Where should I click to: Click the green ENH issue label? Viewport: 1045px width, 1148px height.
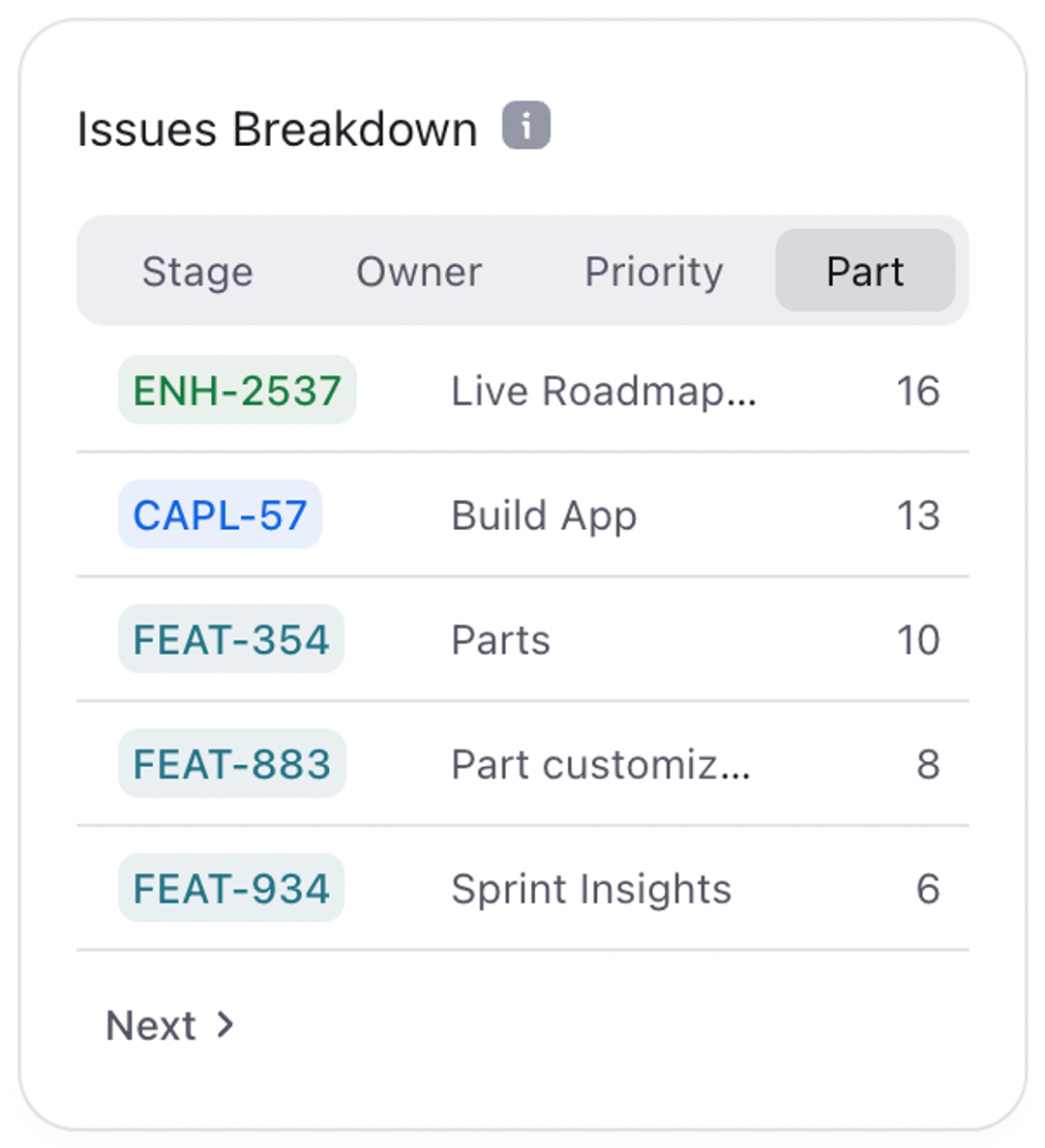pos(237,391)
